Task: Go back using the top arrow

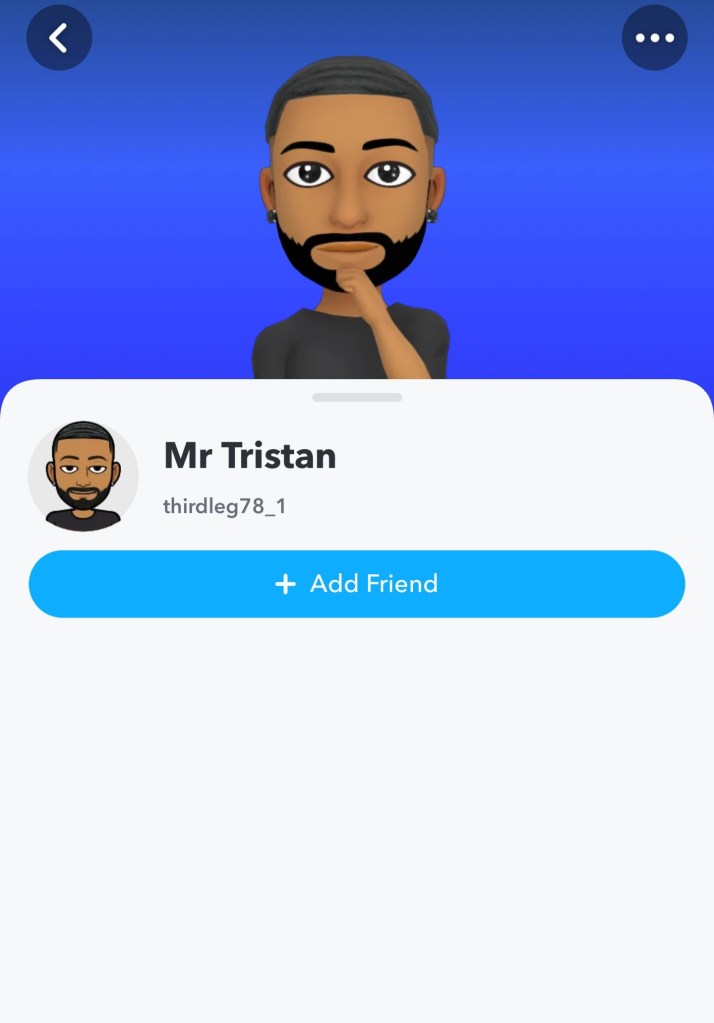Action: pyautogui.click(x=59, y=38)
